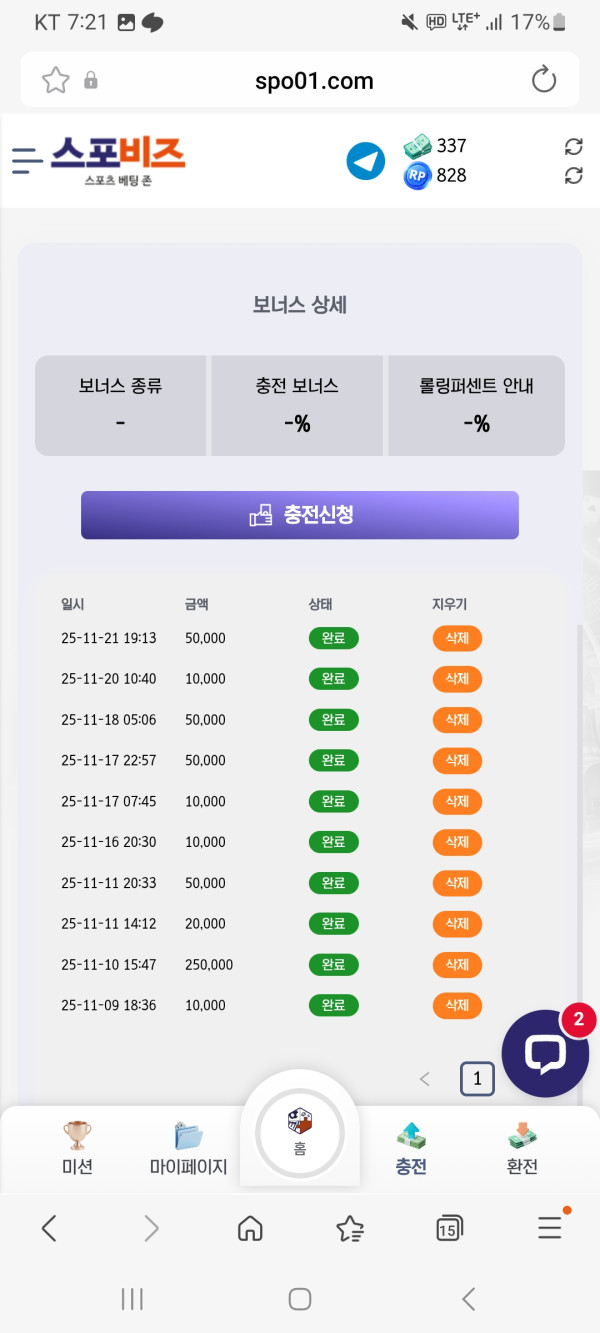
Task: Open the hamburger drawer menu
Action: click(27, 160)
